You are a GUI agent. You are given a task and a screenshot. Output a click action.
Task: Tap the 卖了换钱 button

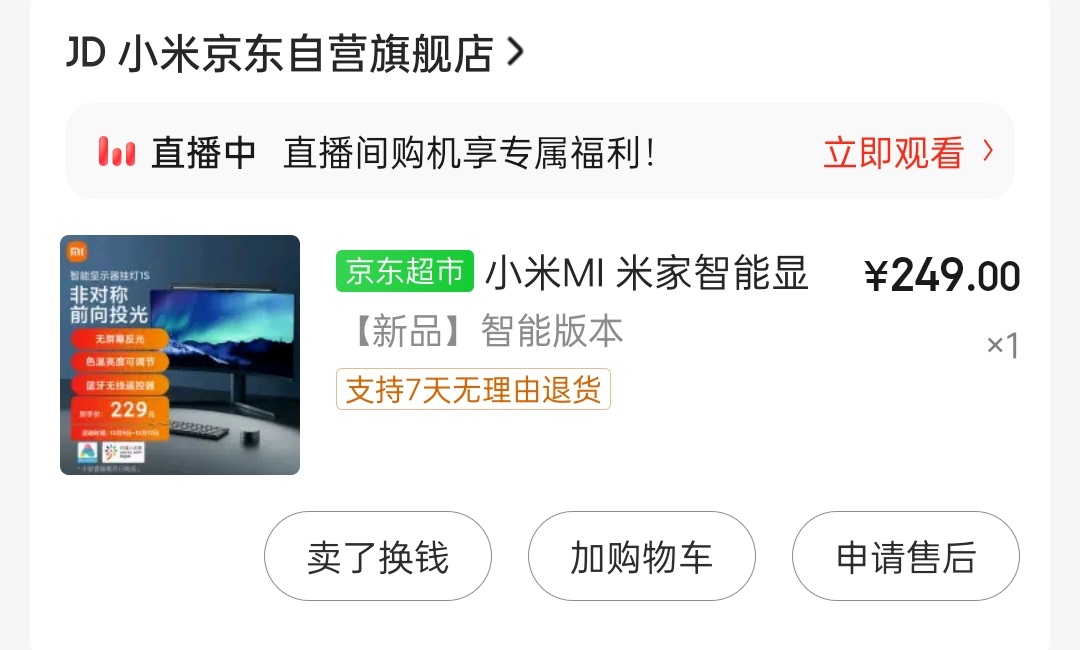tap(378, 557)
